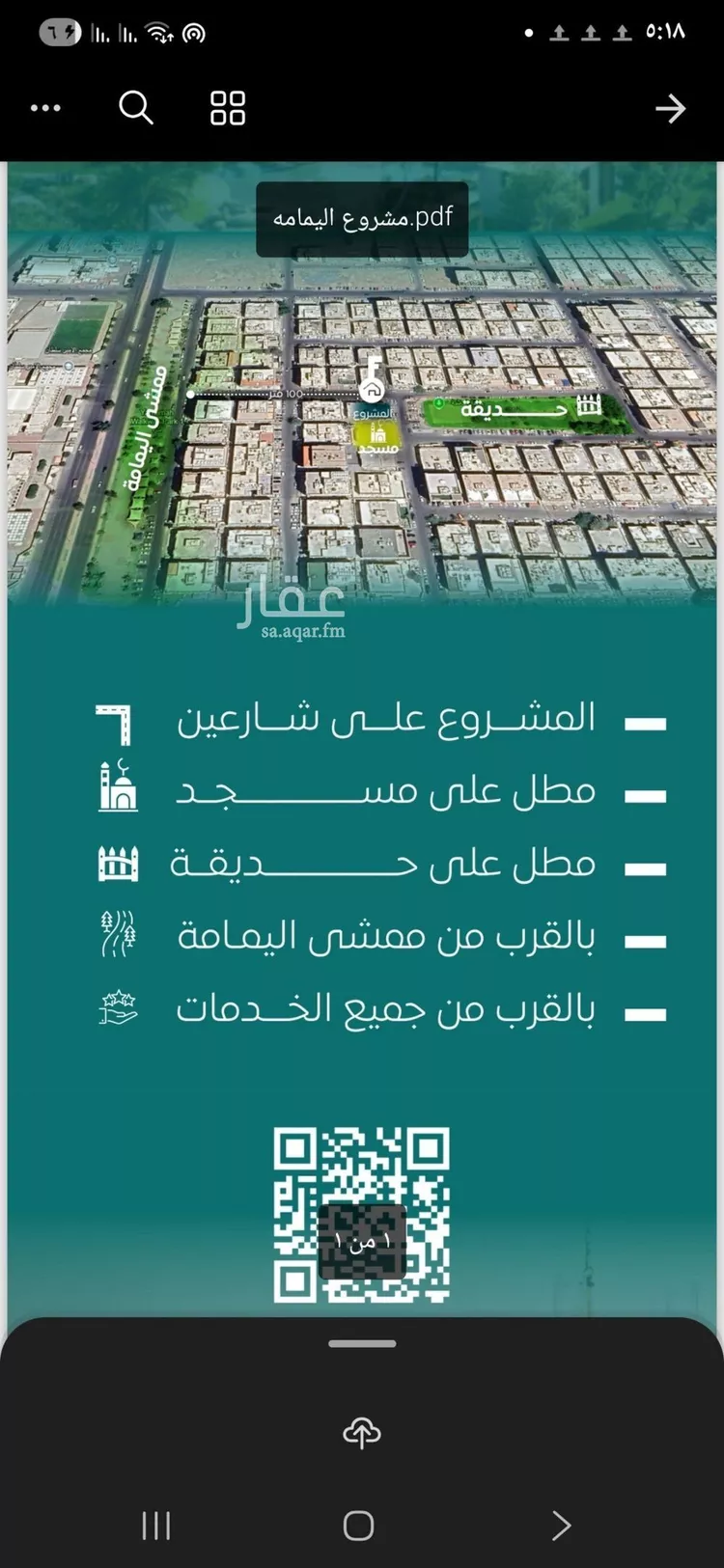724x1568 pixels.
Task: Search within the PDF document
Action: click(x=135, y=108)
